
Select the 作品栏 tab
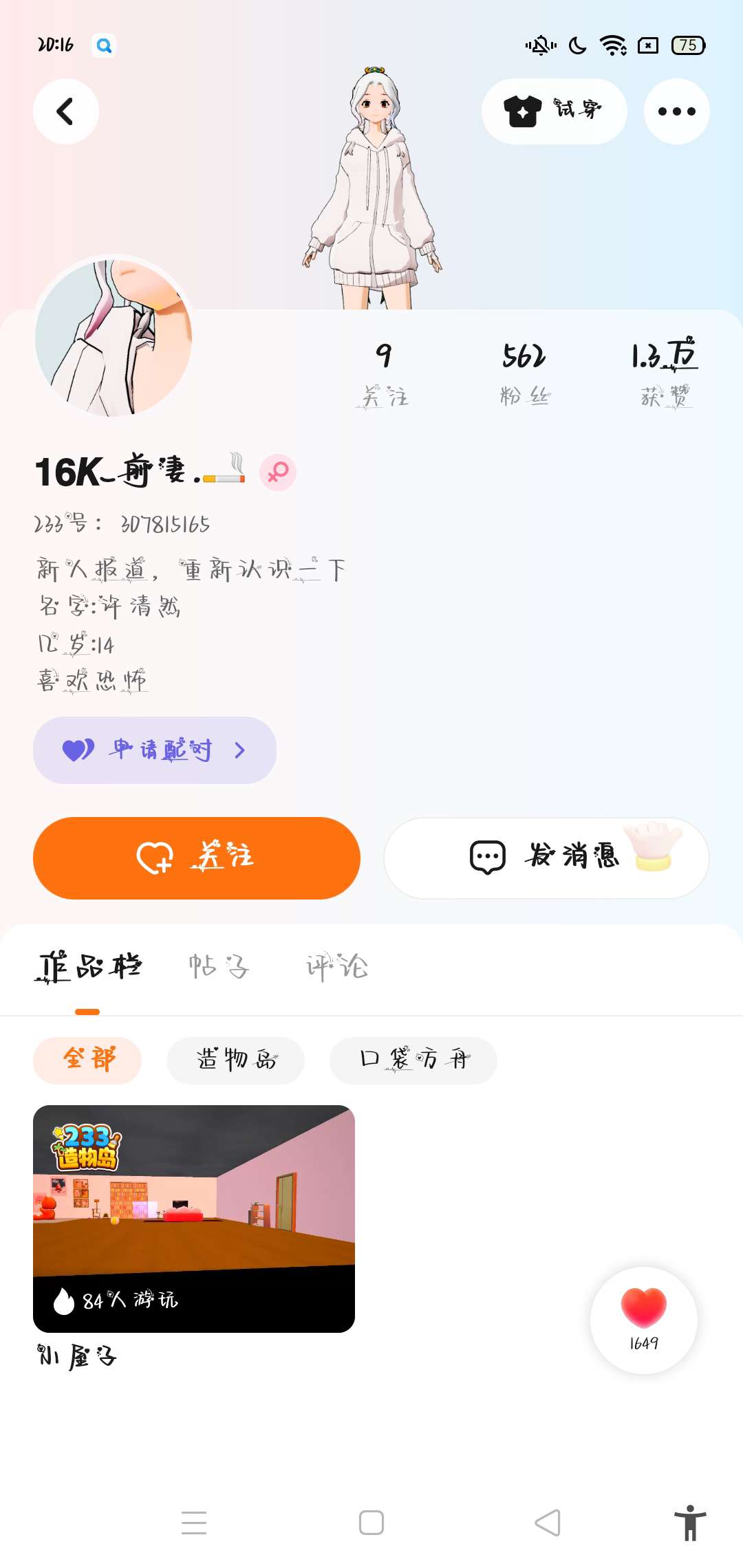tap(88, 966)
